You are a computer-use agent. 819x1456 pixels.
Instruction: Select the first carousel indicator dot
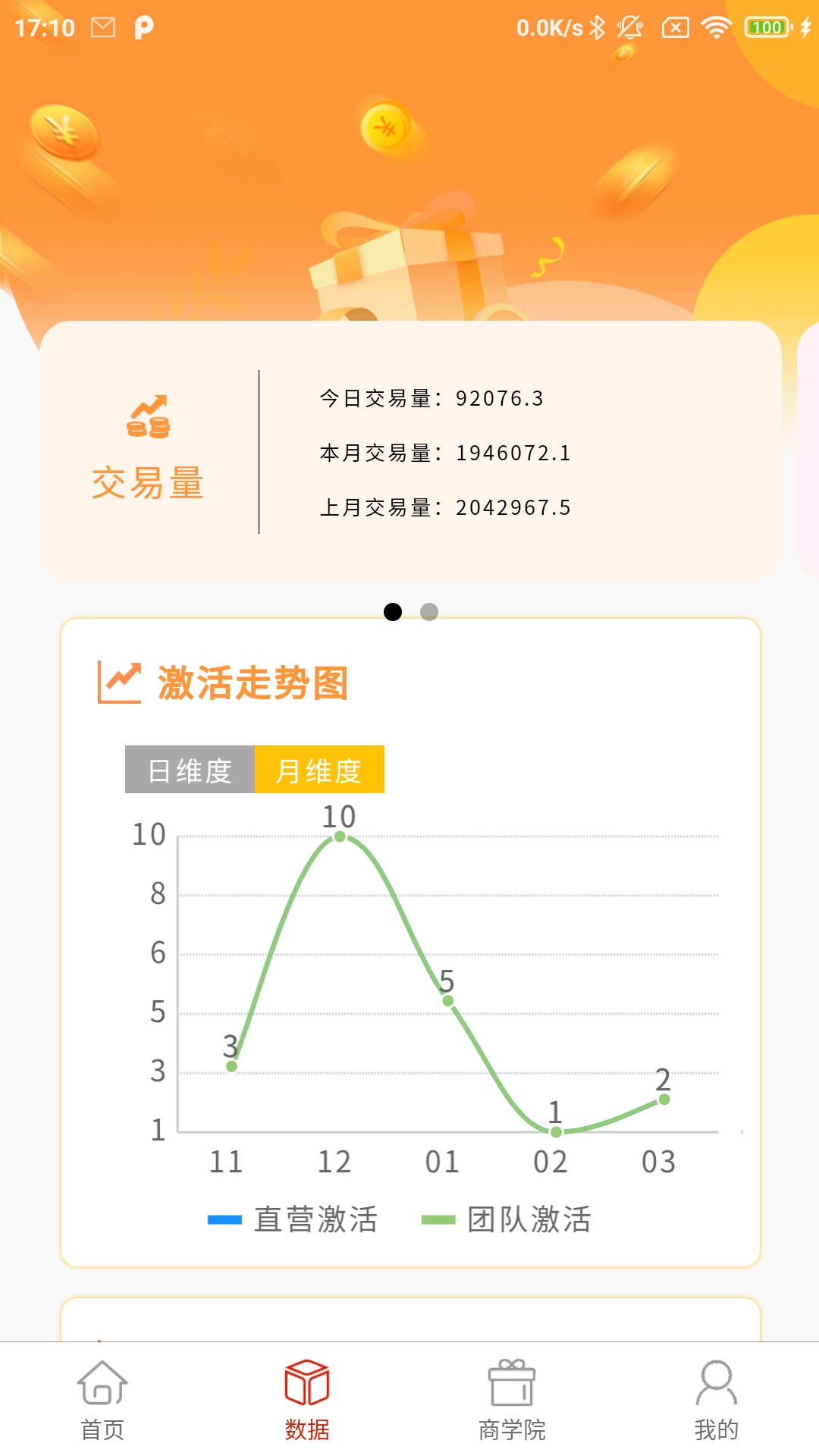coord(394,610)
